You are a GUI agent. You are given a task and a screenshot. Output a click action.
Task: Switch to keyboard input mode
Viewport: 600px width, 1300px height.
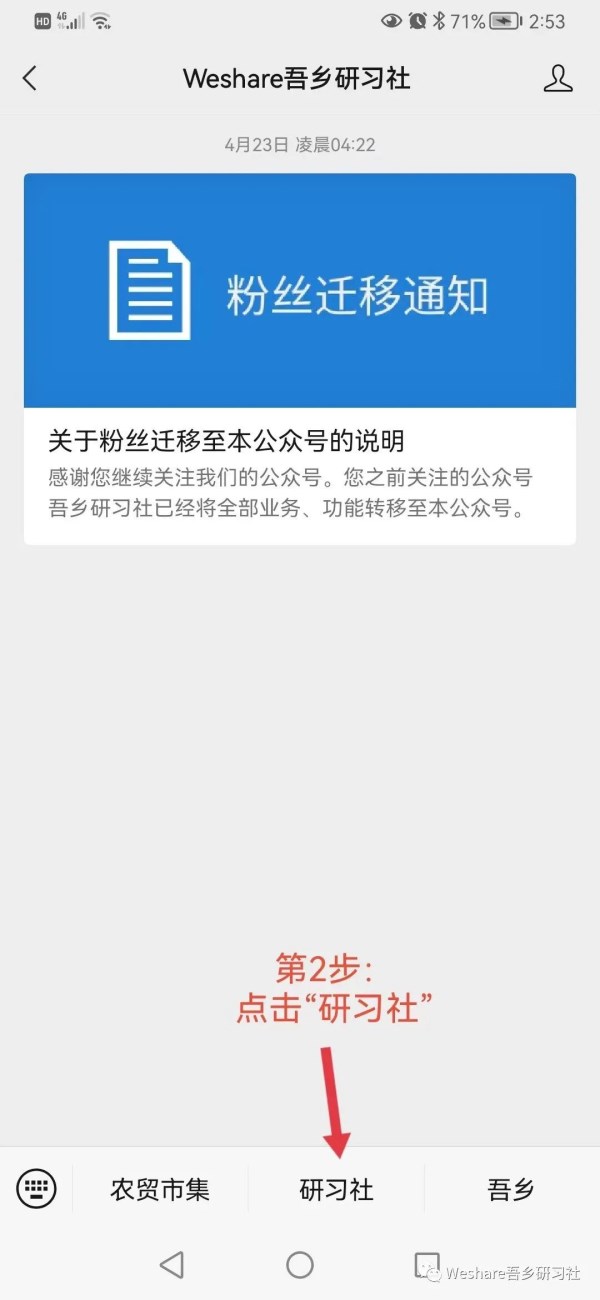point(37,1189)
